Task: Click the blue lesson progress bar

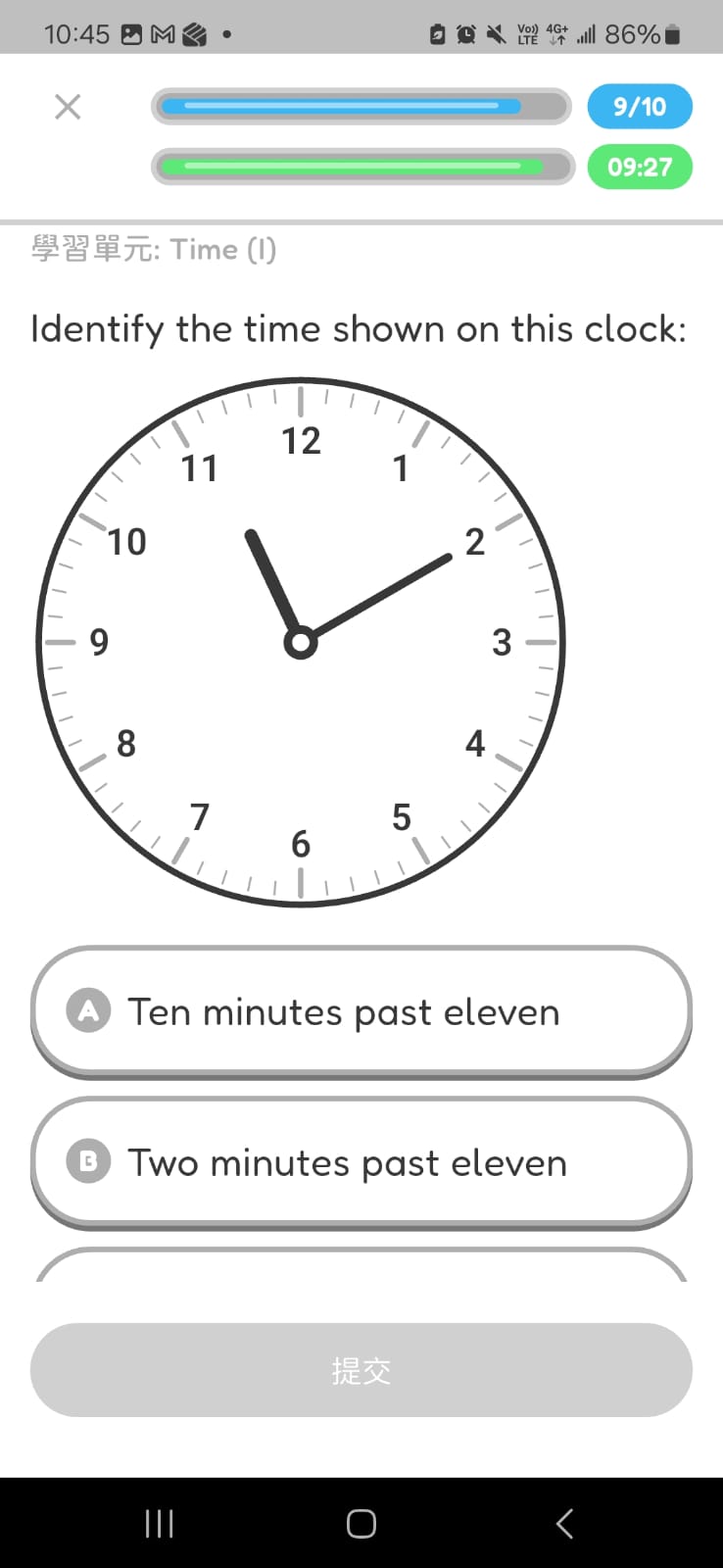Action: coord(361,106)
